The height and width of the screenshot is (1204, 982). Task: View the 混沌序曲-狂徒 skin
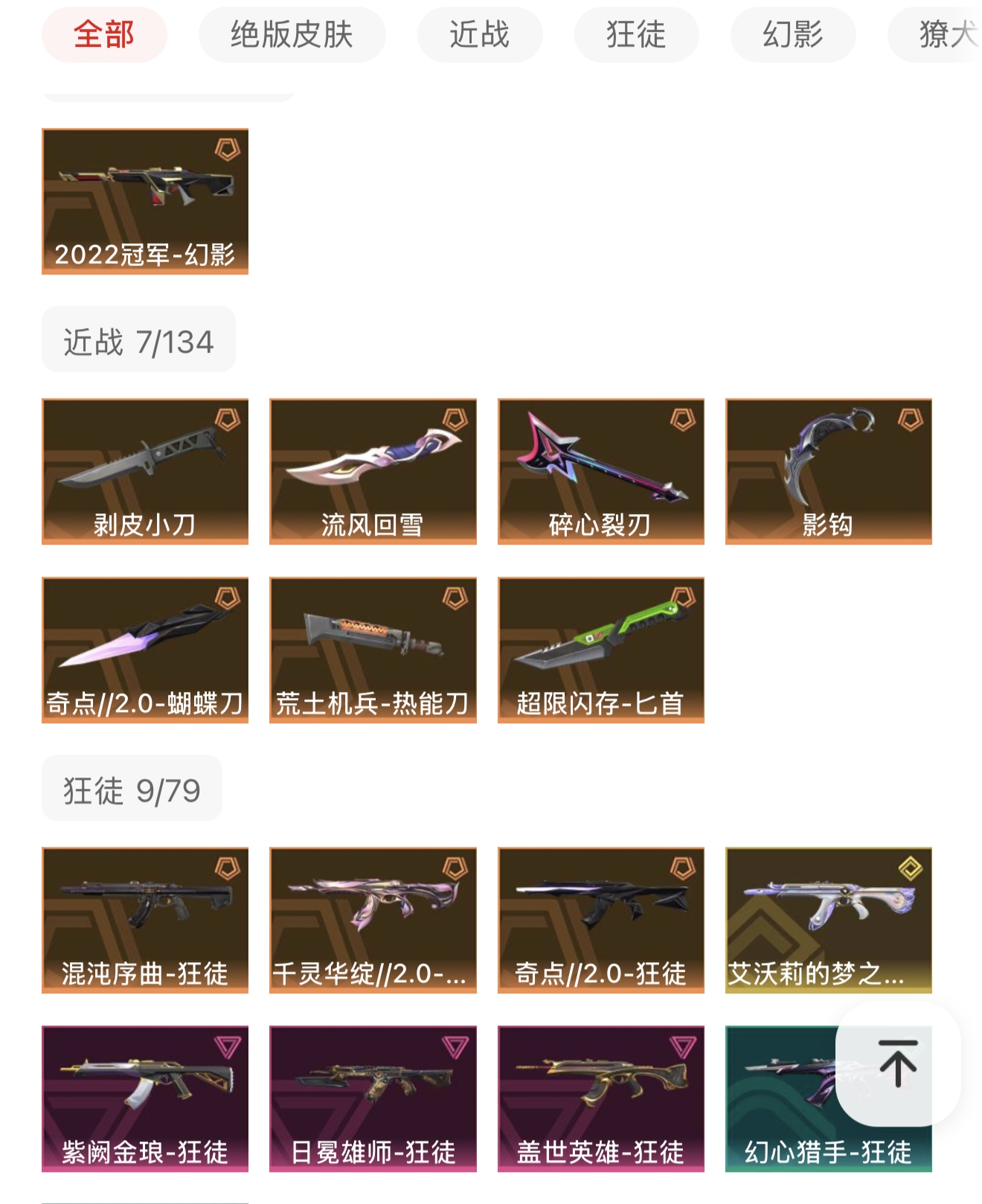tap(145, 920)
